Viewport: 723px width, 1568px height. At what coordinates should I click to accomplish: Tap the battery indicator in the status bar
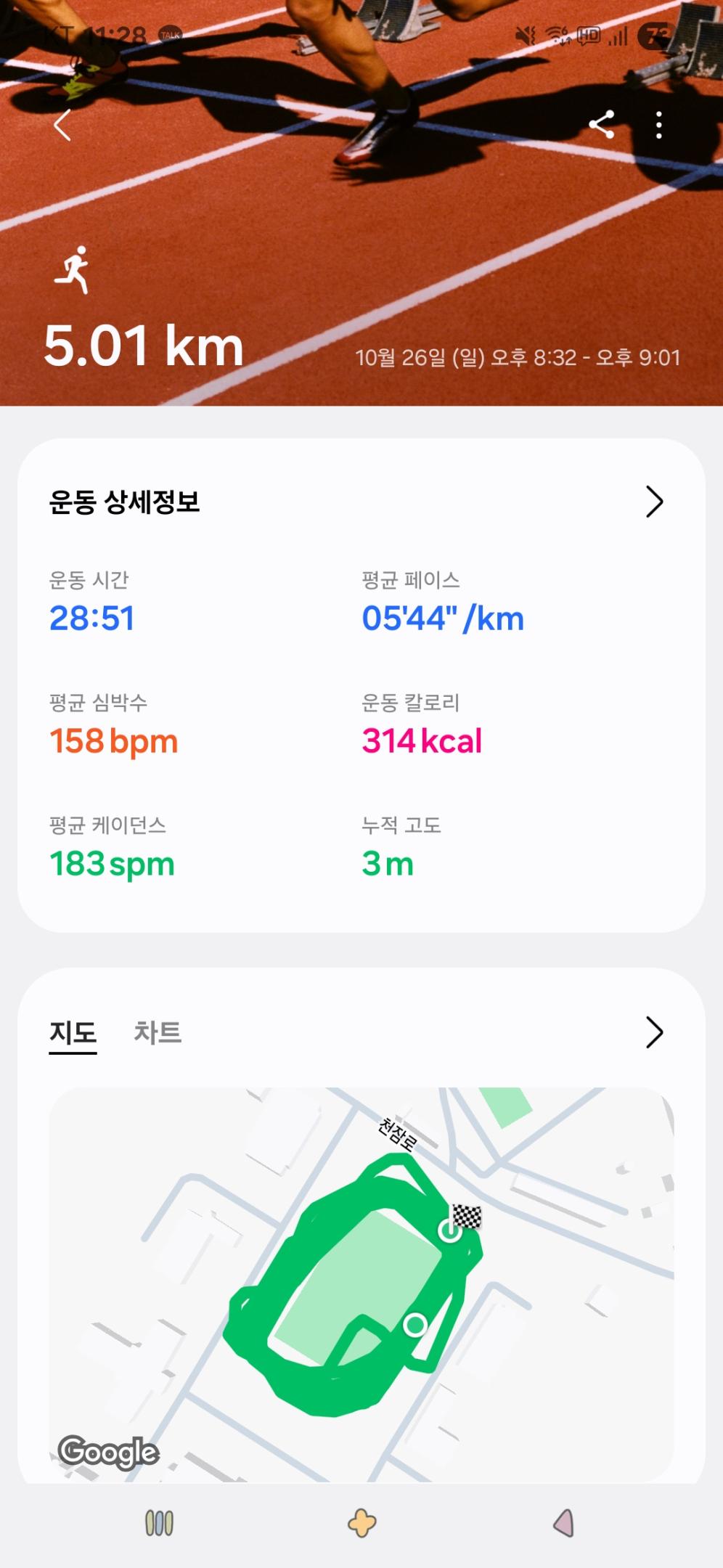click(x=653, y=33)
